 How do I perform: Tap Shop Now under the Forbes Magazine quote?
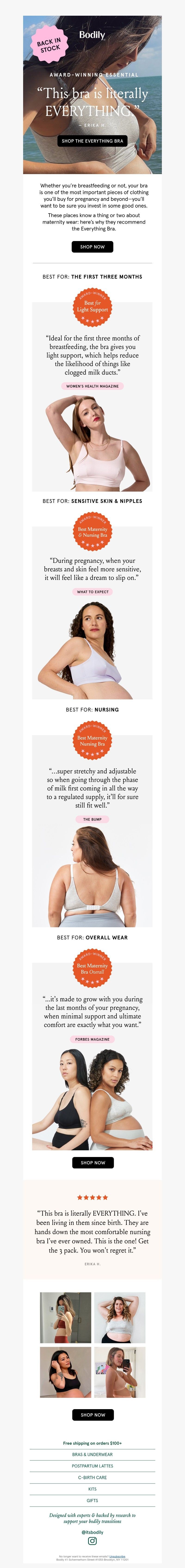tap(93, 1162)
